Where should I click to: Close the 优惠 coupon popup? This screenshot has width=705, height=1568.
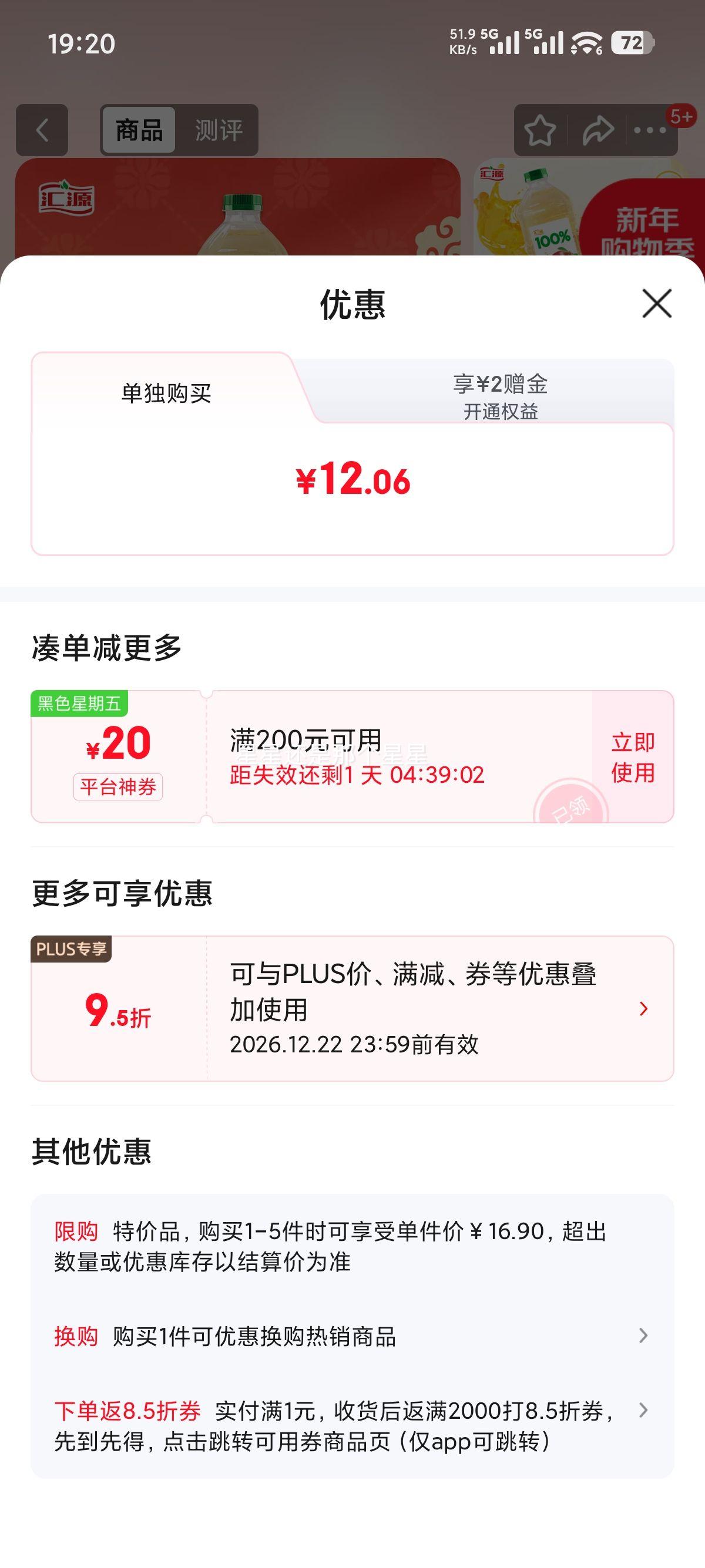(656, 305)
